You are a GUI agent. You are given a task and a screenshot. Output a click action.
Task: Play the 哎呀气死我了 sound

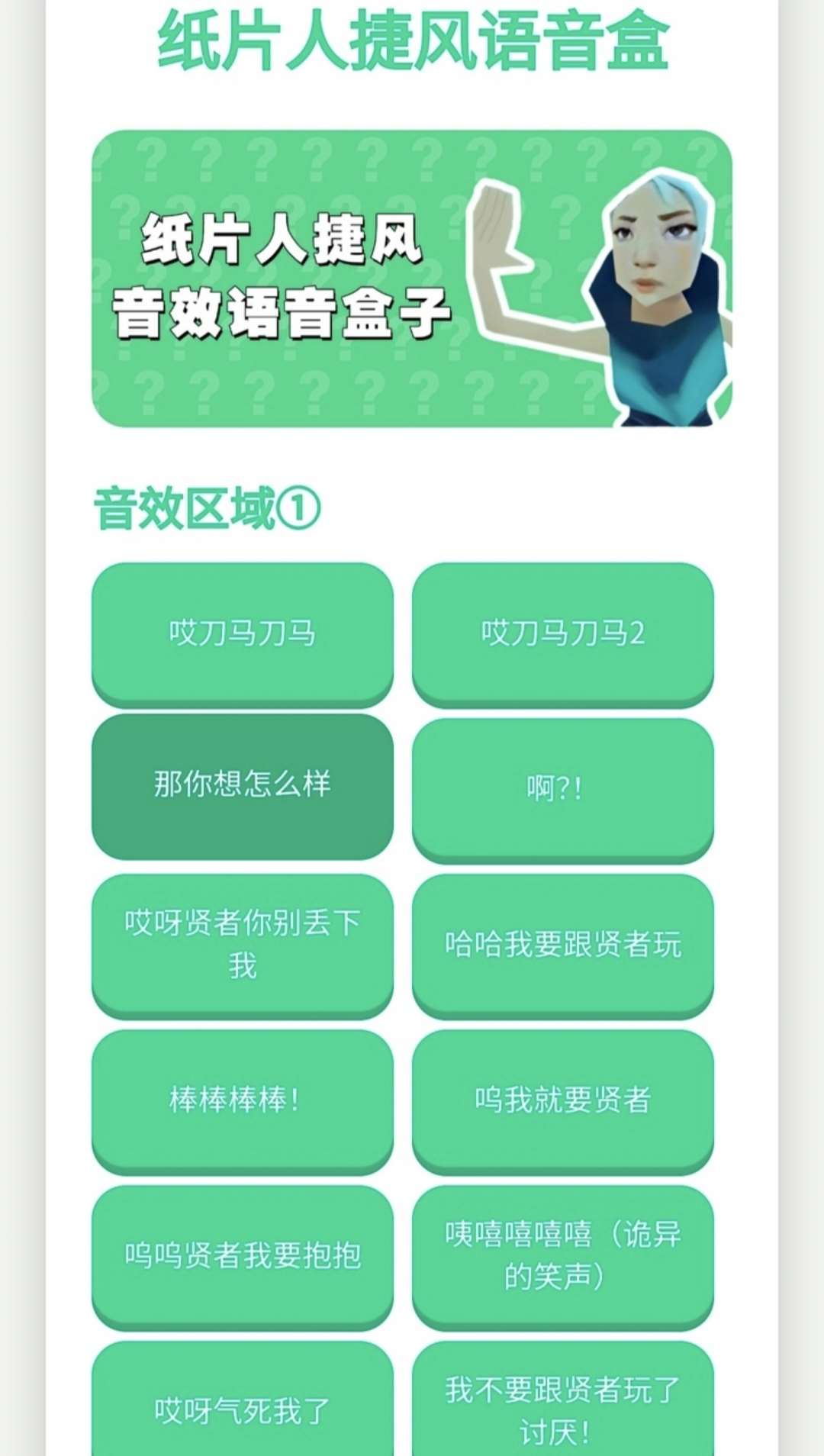[x=242, y=1408]
